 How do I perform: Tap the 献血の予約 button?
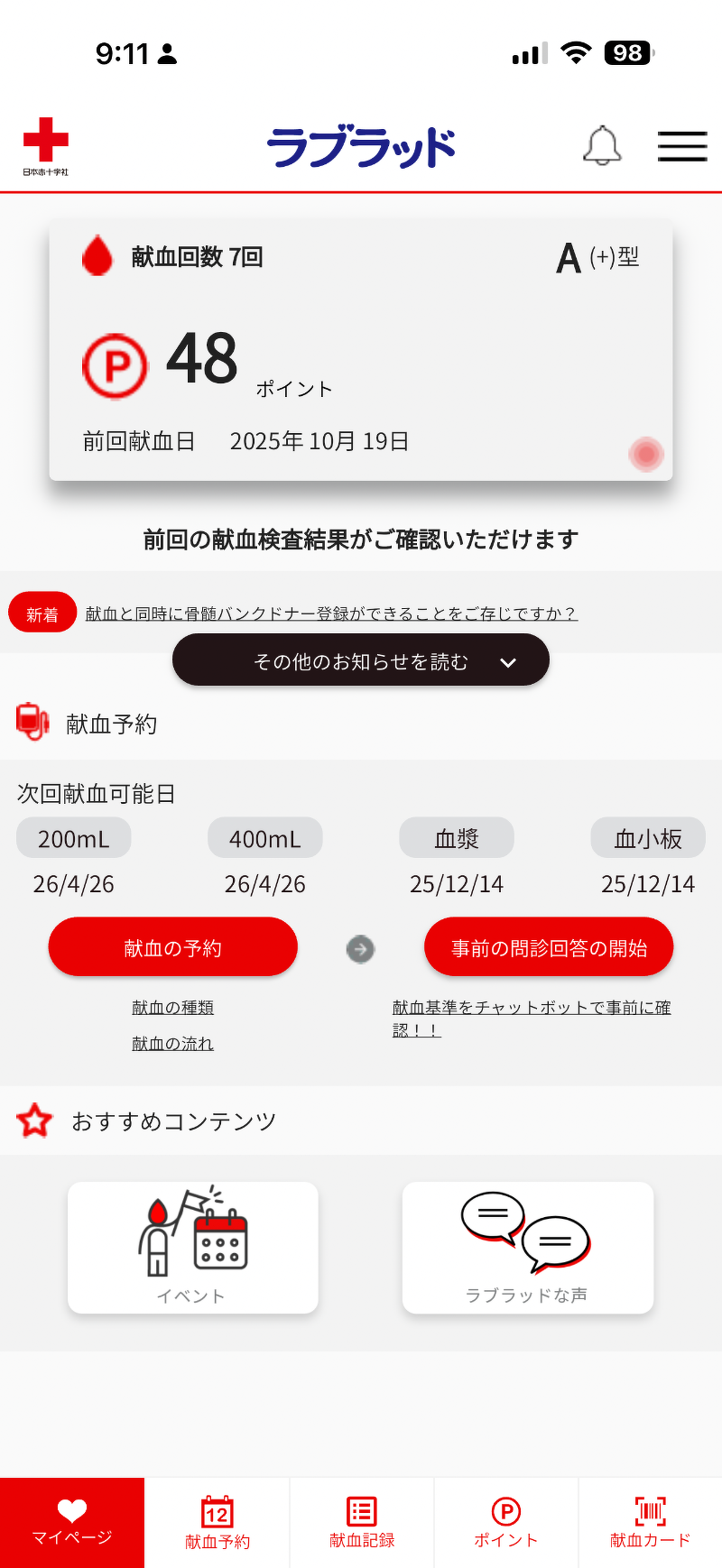[172, 947]
